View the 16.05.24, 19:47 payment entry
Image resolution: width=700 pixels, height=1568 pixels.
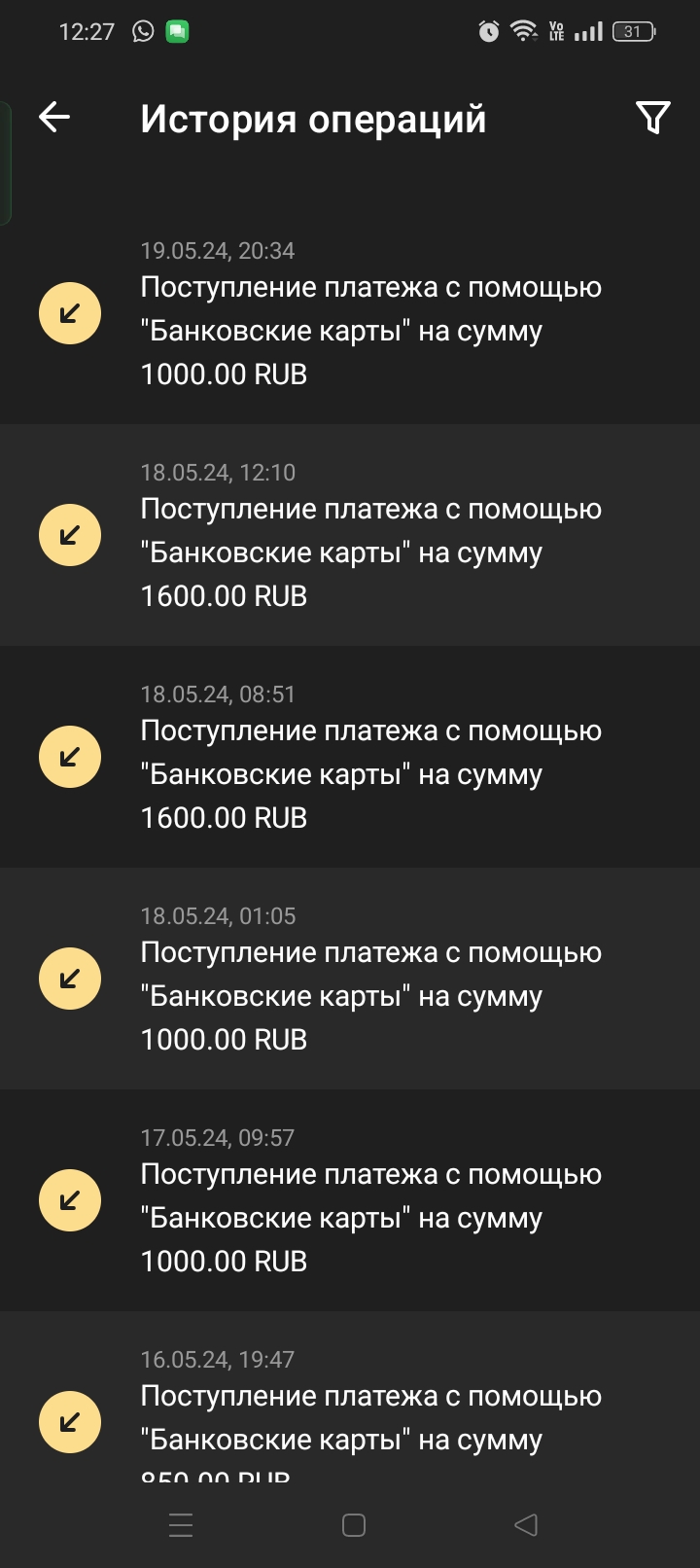[350, 1396]
